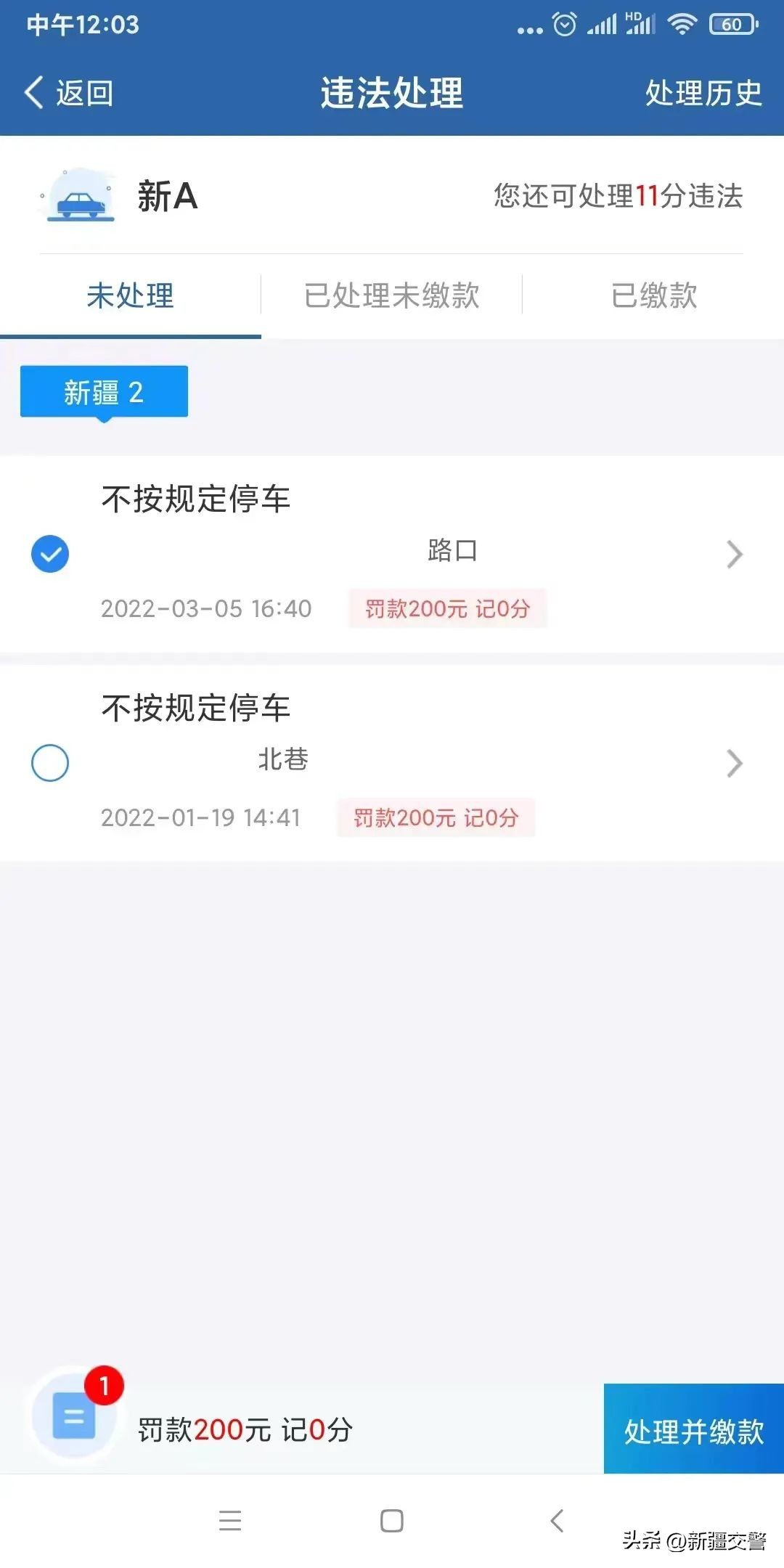The width and height of the screenshot is (784, 1568).
Task: Tap the chevron on the first violation entry
Action: coord(735,554)
